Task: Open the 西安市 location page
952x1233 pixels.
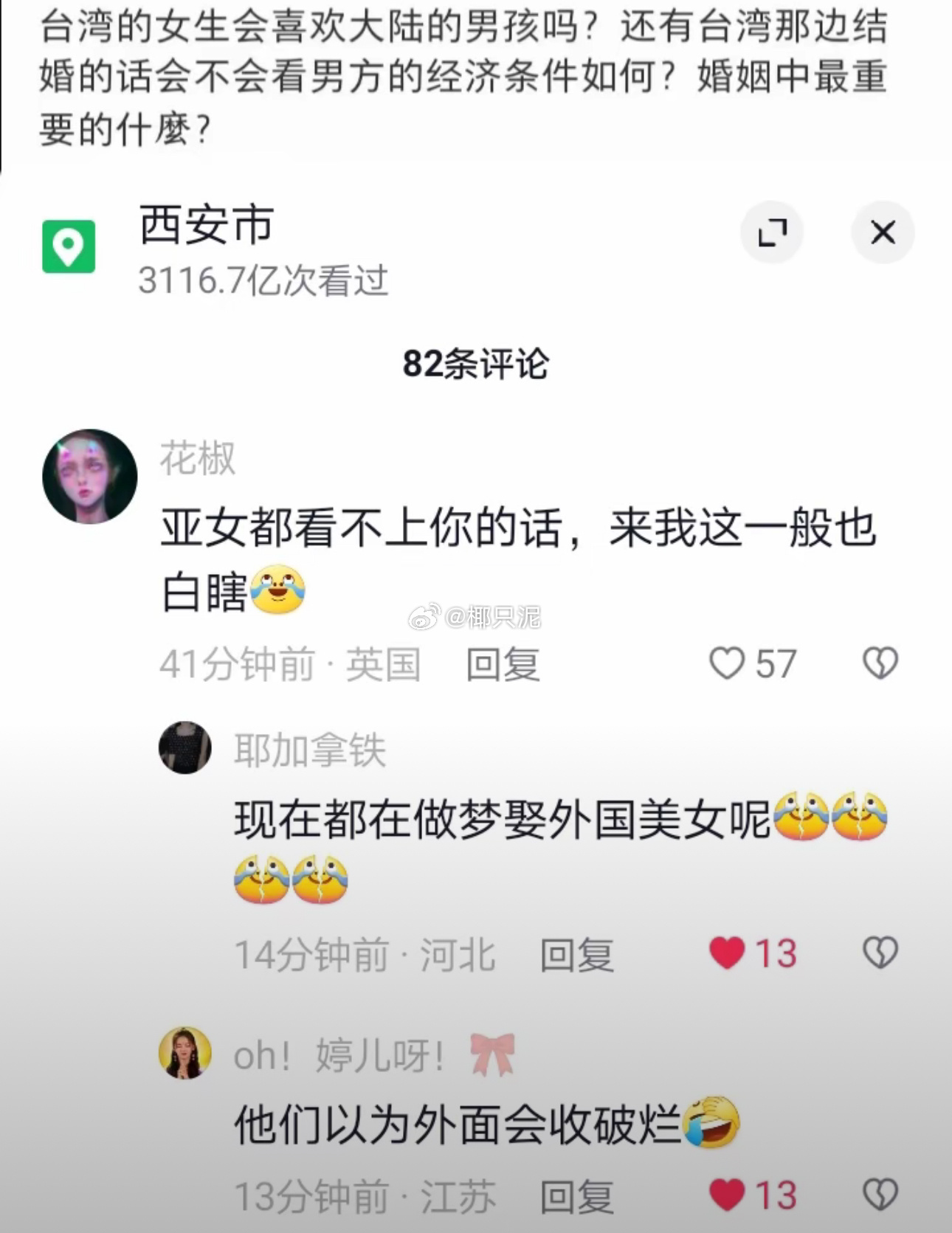Action: pos(207,225)
